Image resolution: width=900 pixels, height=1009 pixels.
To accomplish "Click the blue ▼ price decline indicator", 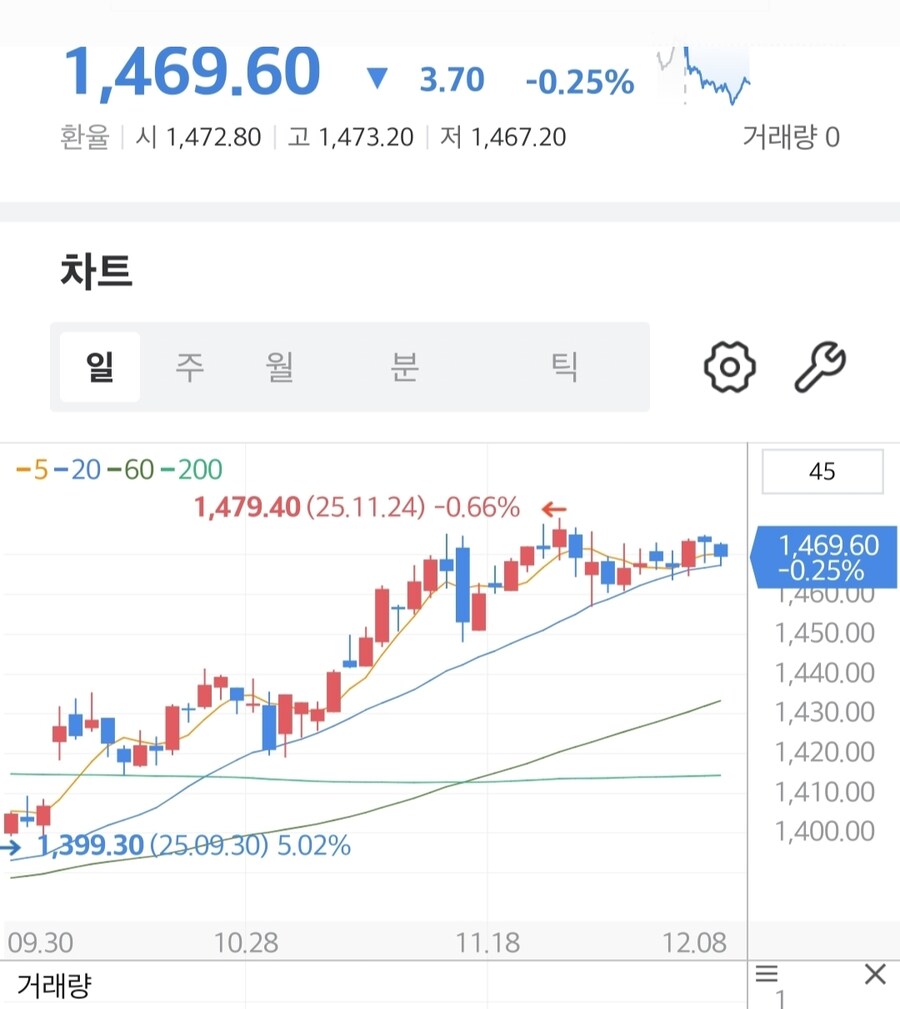I will pos(377,76).
